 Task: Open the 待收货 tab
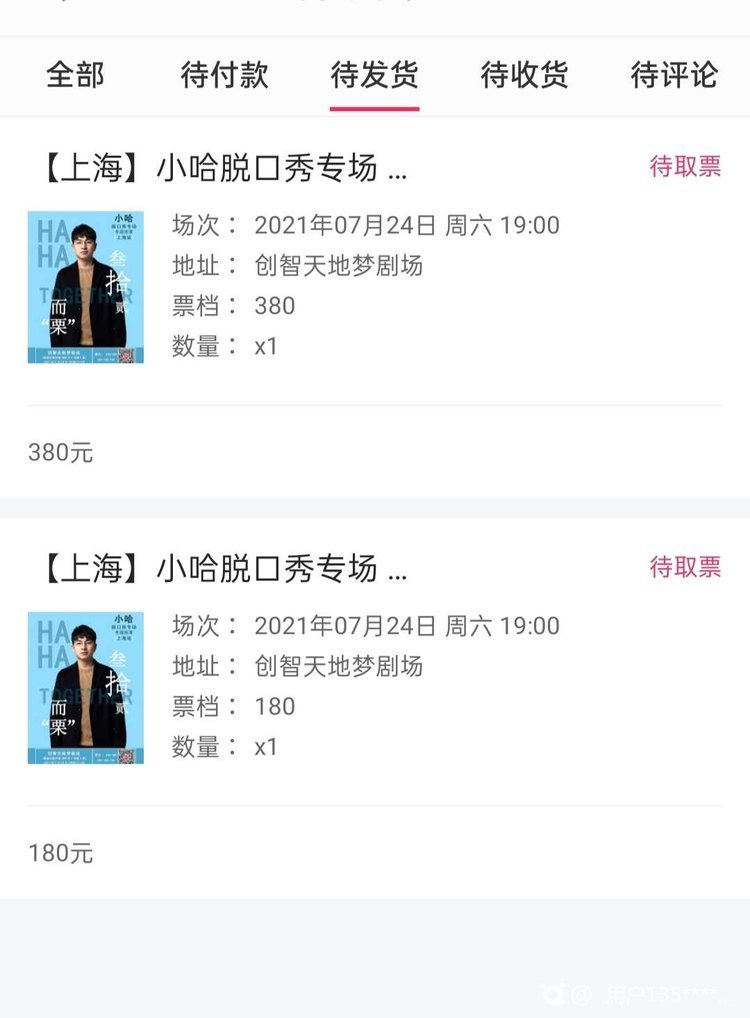pyautogui.click(x=525, y=75)
